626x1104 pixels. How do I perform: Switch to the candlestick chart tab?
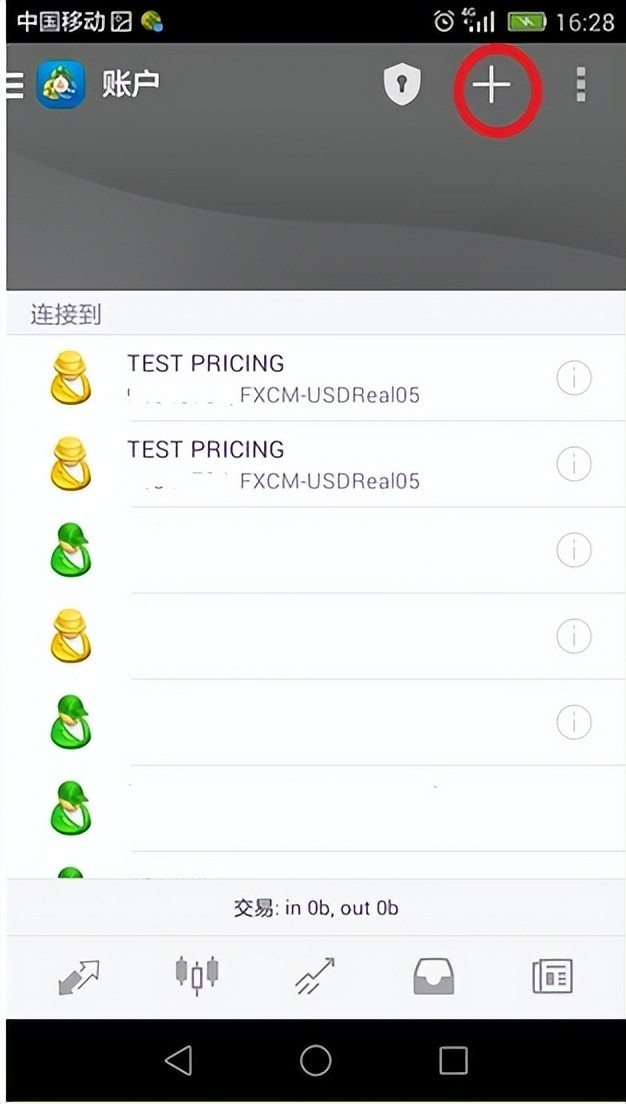tap(196, 975)
